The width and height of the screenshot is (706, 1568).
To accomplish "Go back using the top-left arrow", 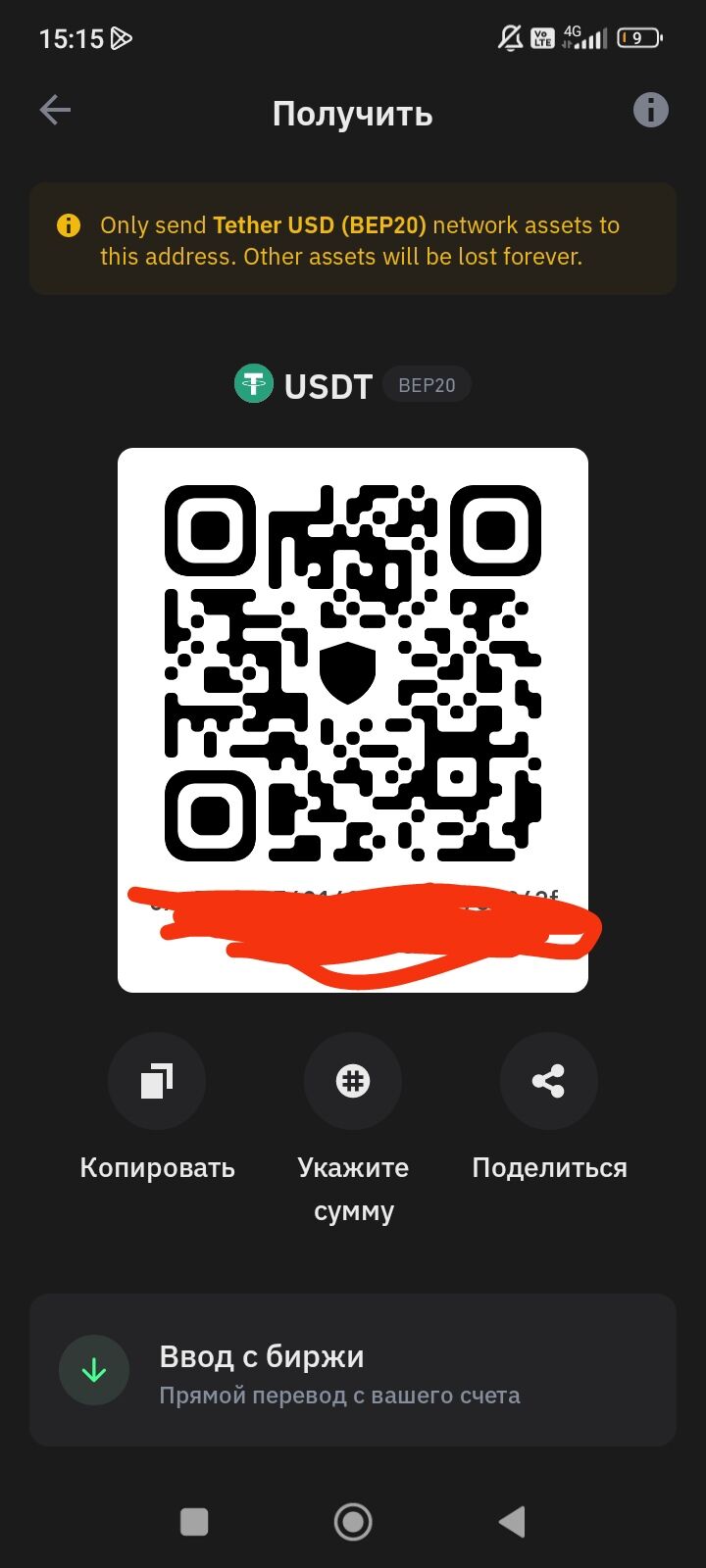I will (55, 111).
